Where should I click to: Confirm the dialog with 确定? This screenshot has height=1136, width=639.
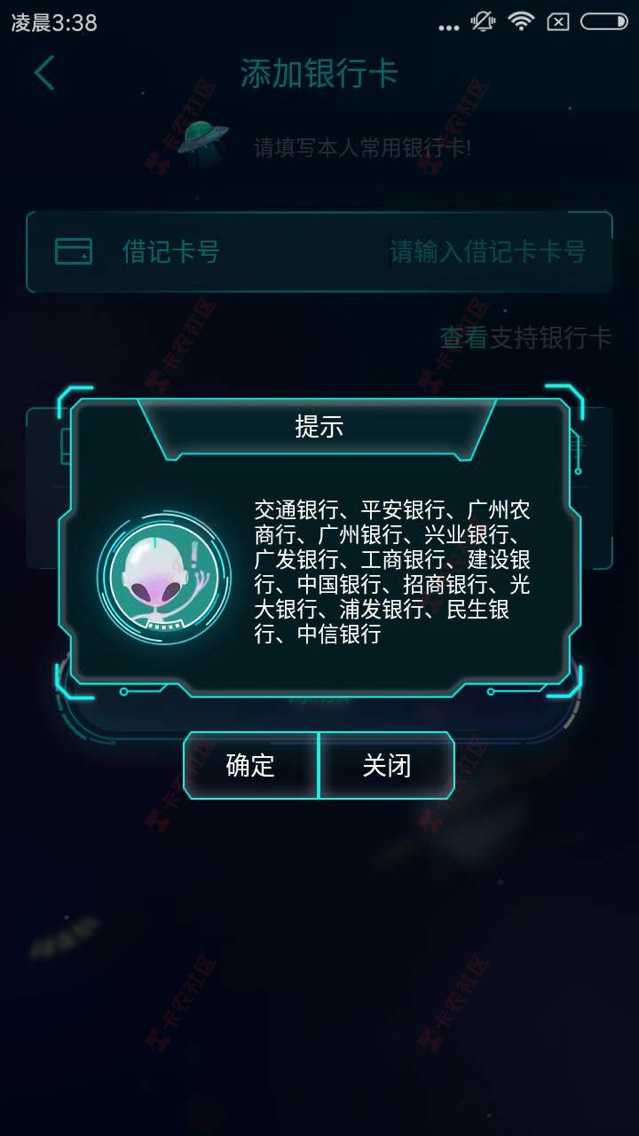click(250, 766)
